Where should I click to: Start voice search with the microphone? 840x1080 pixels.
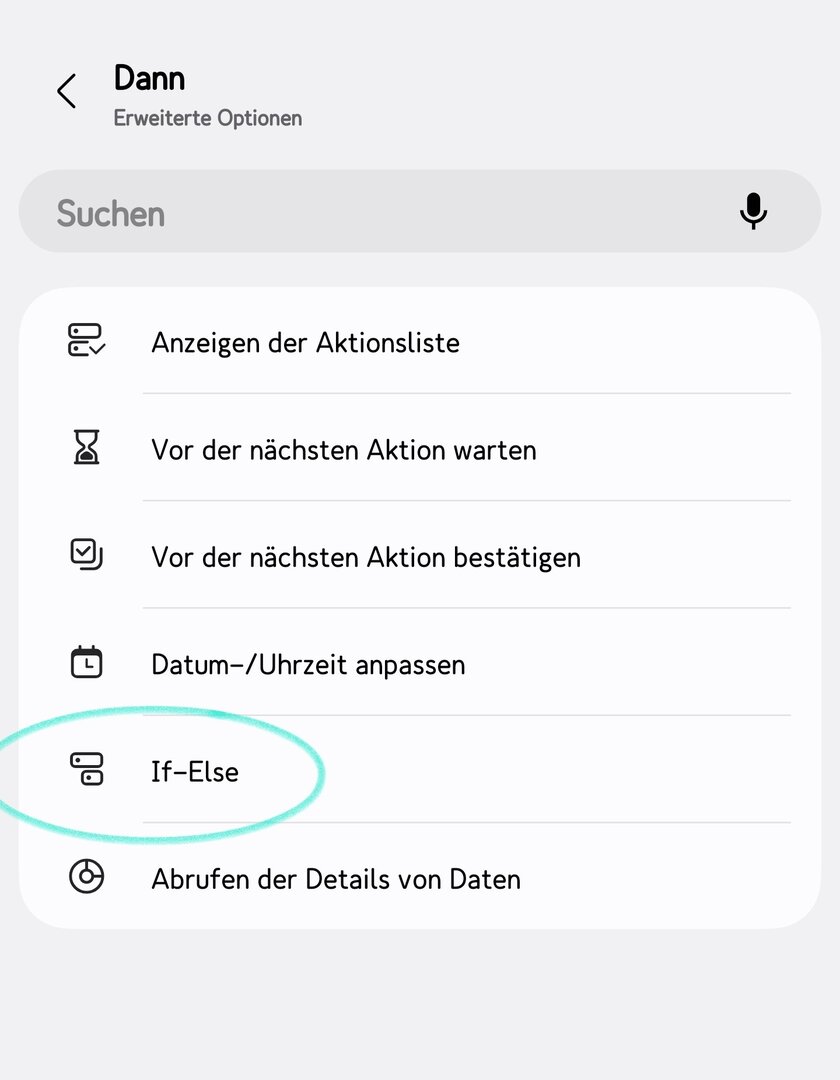(x=753, y=211)
